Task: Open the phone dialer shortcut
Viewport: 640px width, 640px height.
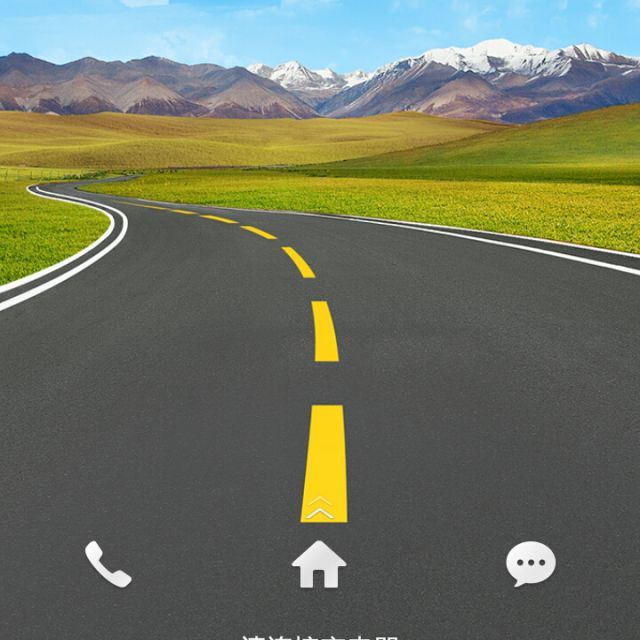Action: (107, 564)
